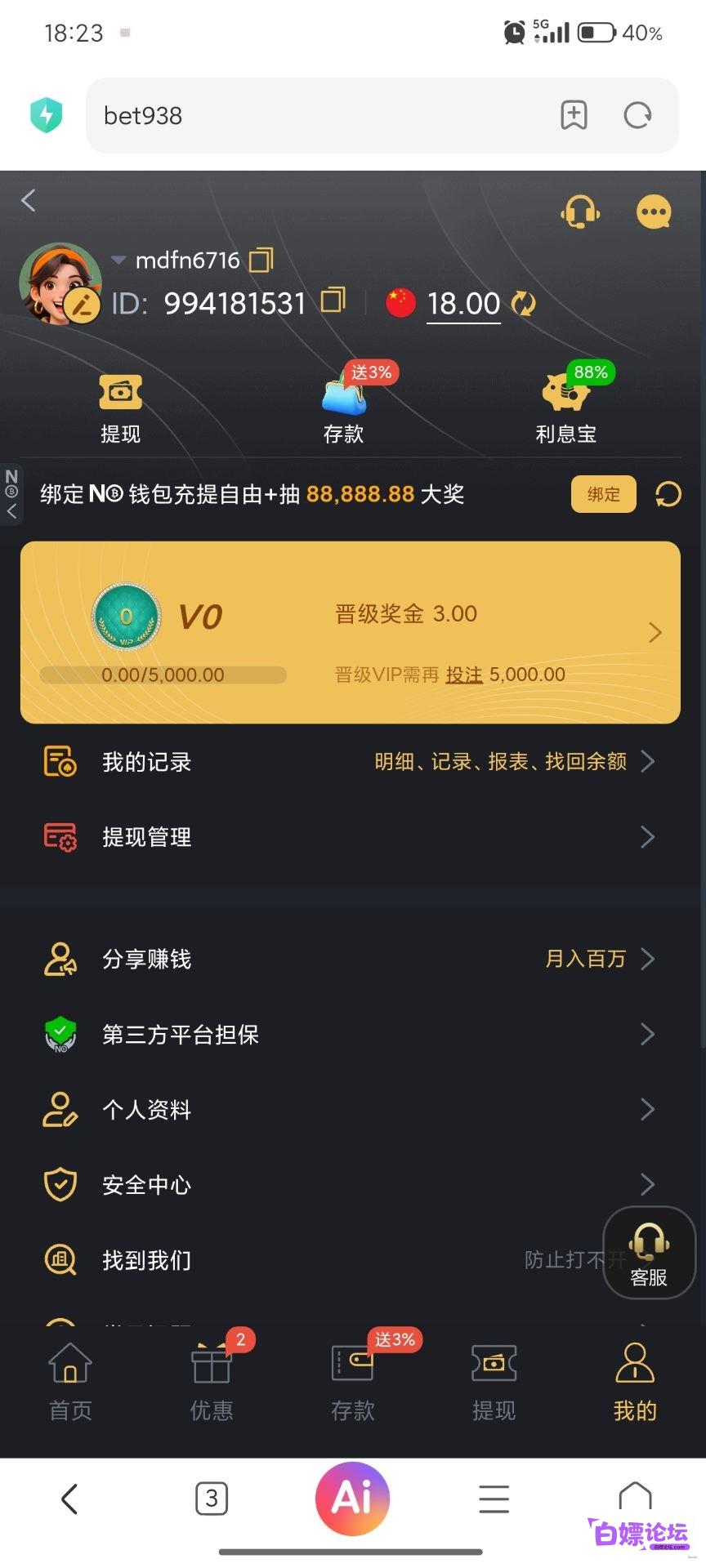The image size is (706, 1568).
Task: Open 第三方平台担保 row
Action: (x=351, y=1035)
